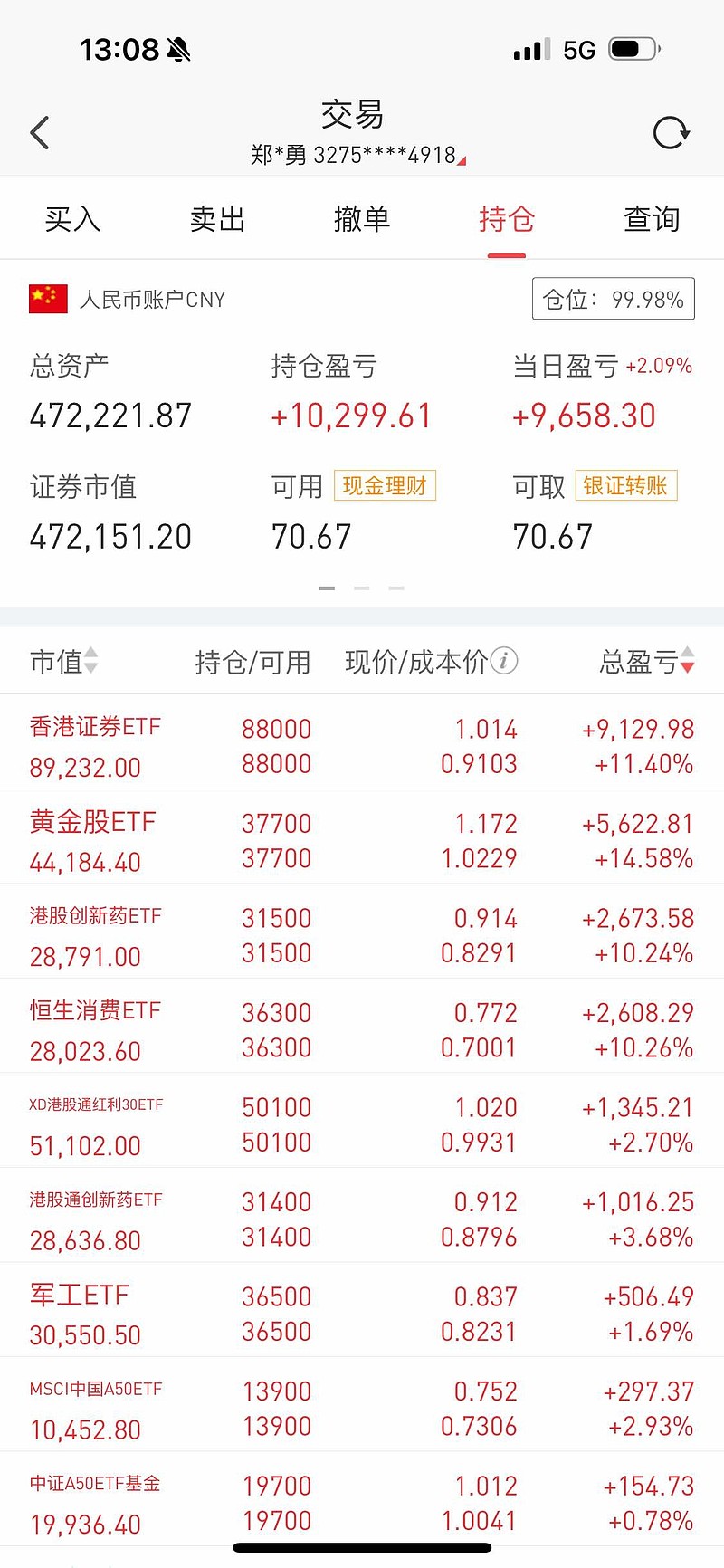The image size is (724, 1568).
Task: Tap the second page indicator dot
Action: pyautogui.click(x=361, y=588)
